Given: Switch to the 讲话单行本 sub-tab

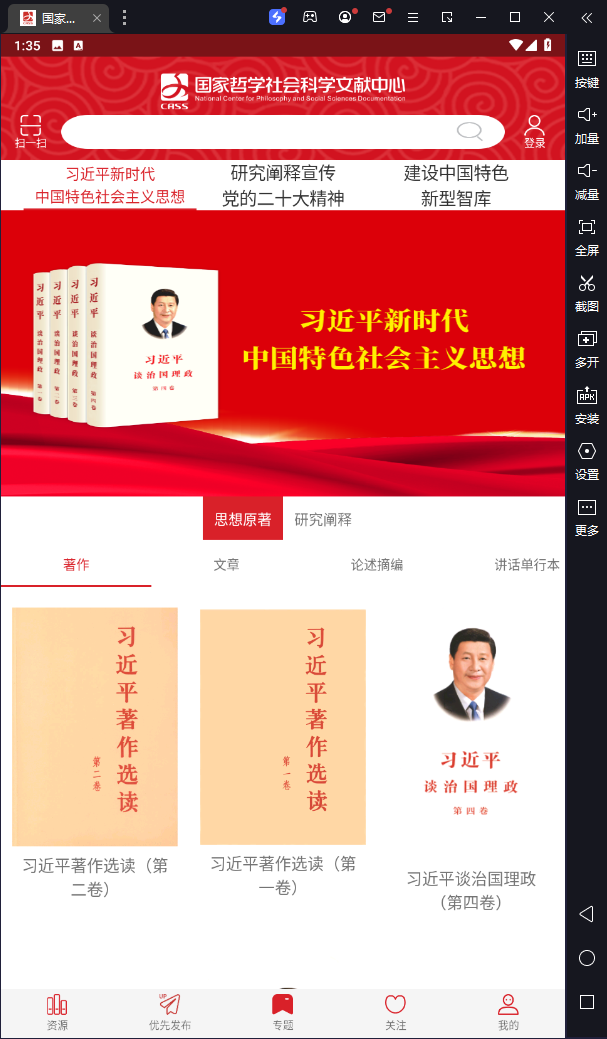Looking at the screenshot, I should click(x=527, y=565).
